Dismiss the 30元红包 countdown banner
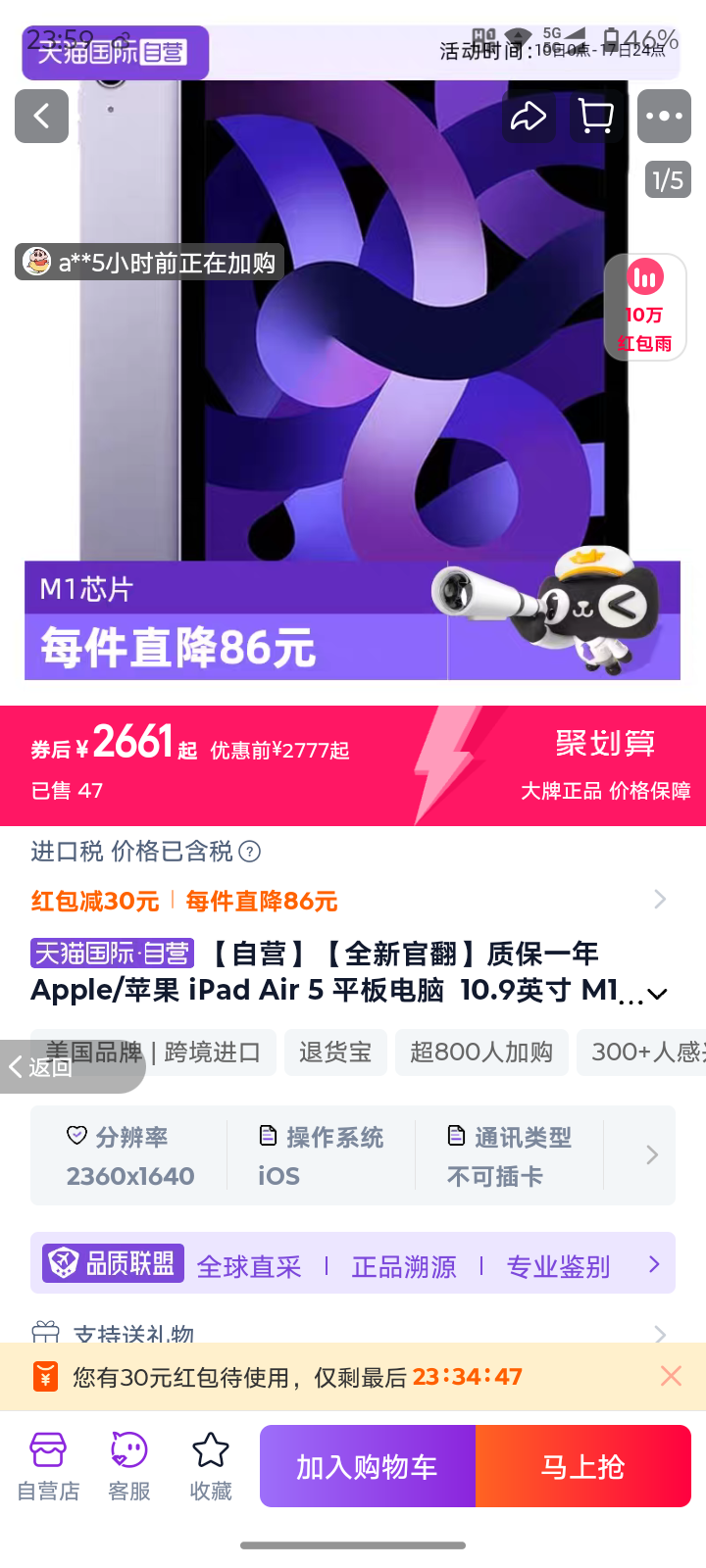This screenshot has height=1568, width=706. coord(671,1376)
